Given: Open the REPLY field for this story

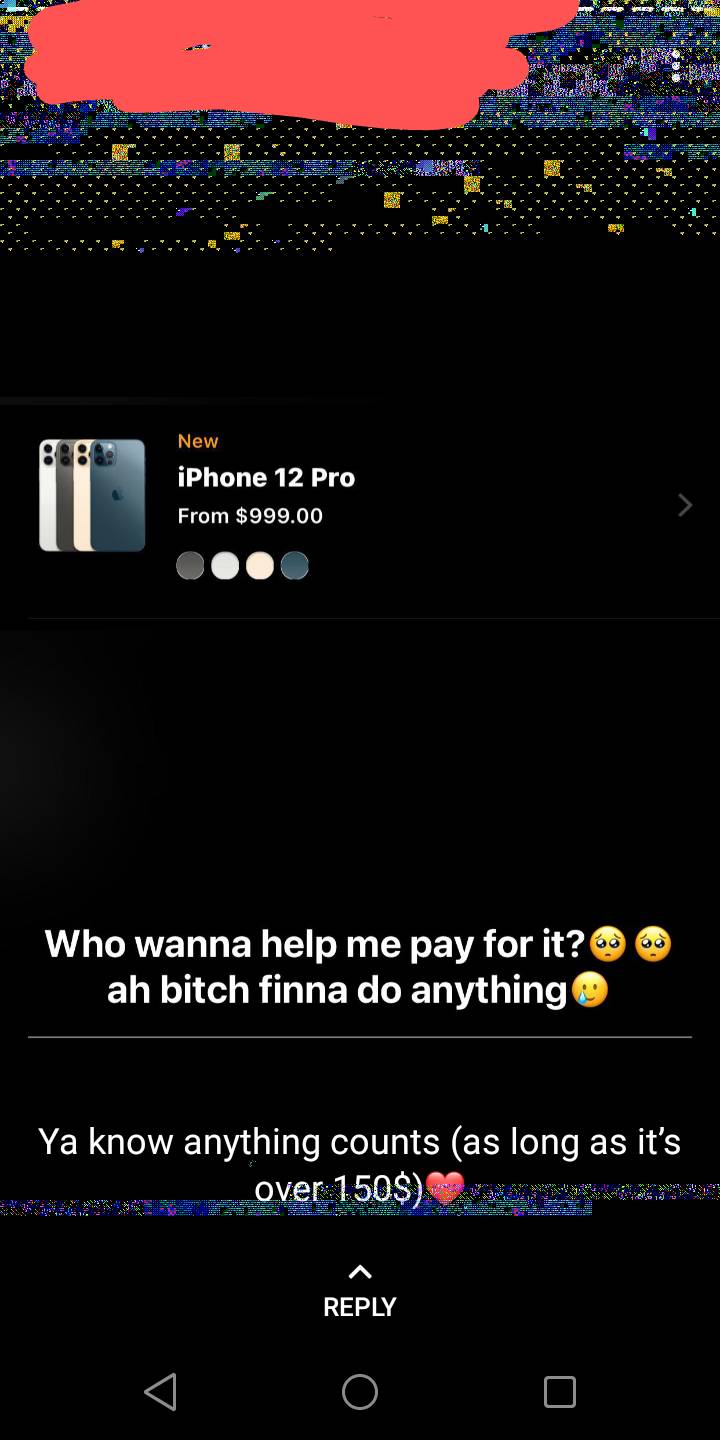Looking at the screenshot, I should click(360, 1292).
